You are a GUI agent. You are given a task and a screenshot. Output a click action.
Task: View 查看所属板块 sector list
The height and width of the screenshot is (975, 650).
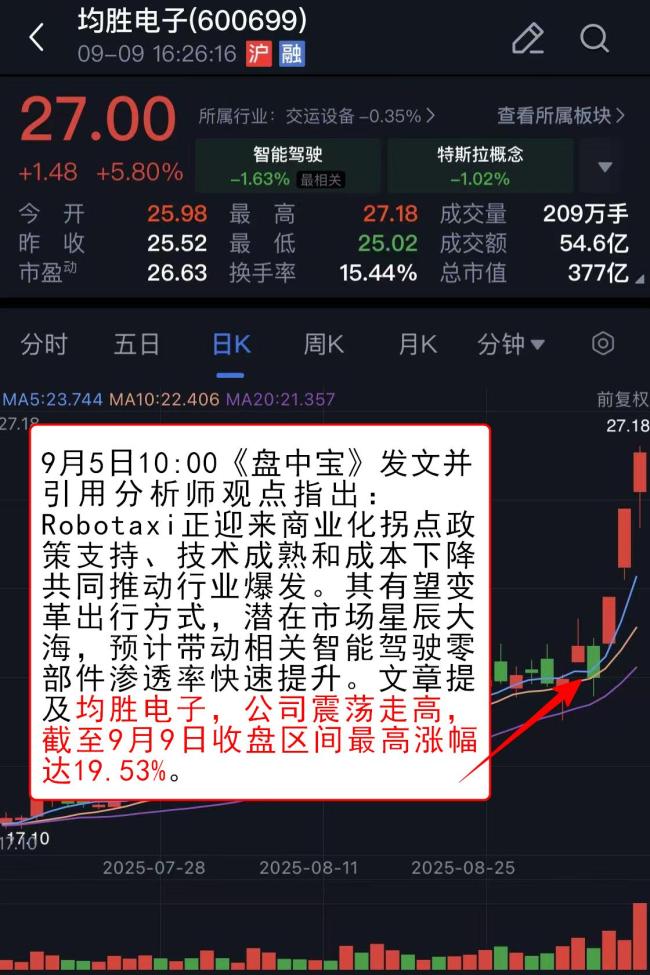click(560, 116)
